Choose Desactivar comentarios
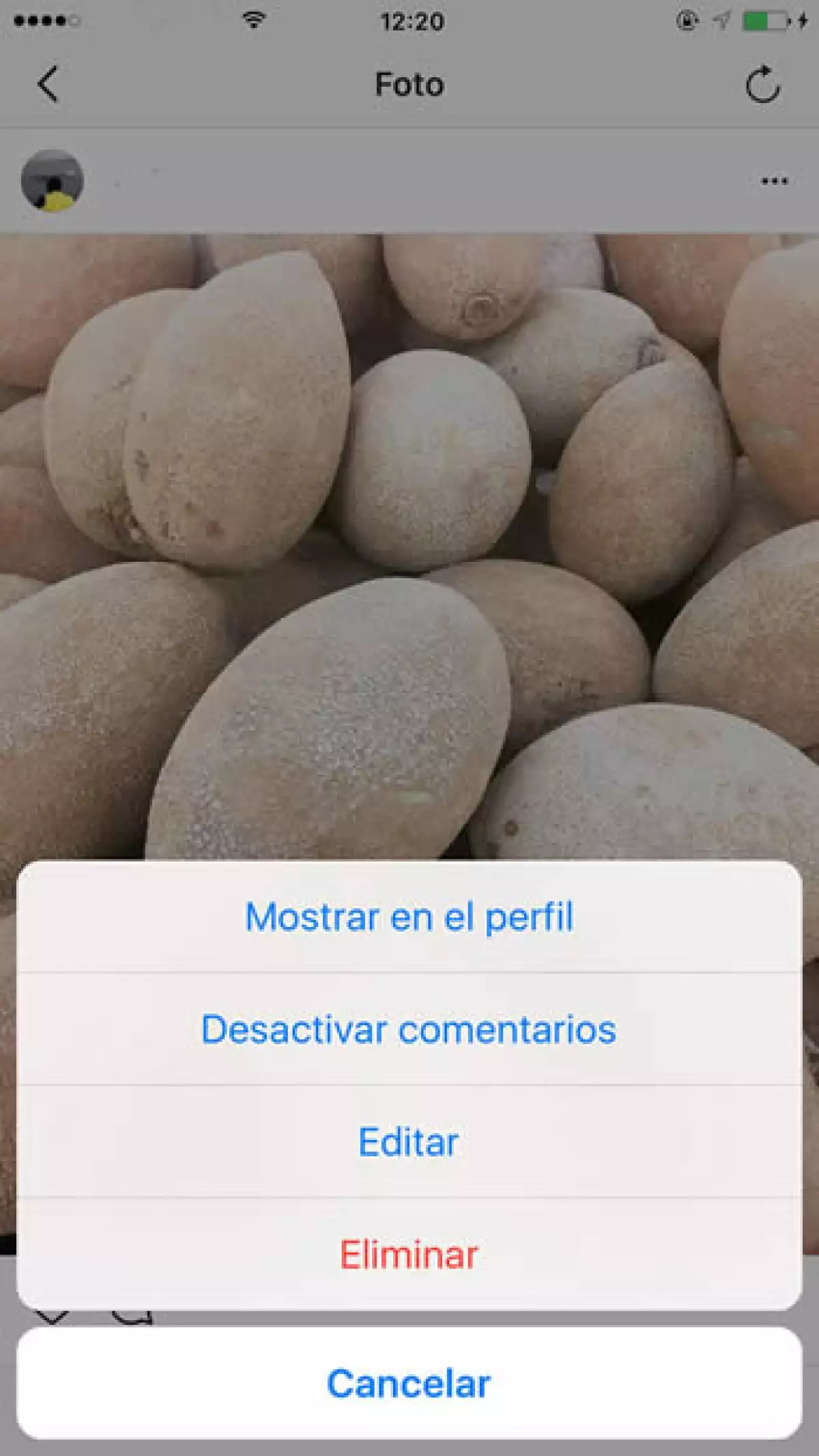The image size is (819, 1456). click(409, 1029)
